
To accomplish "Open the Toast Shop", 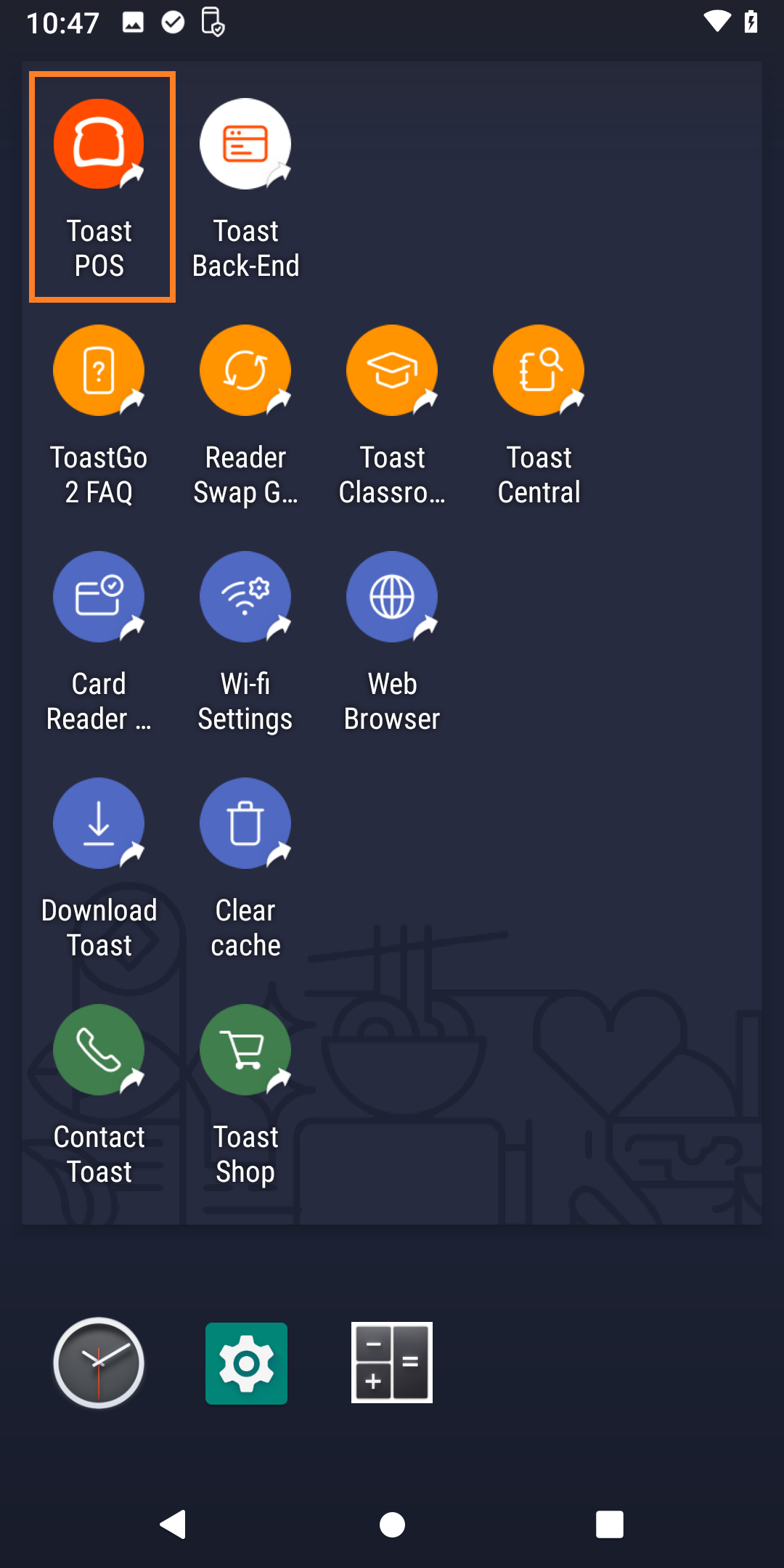I will coord(245,1050).
